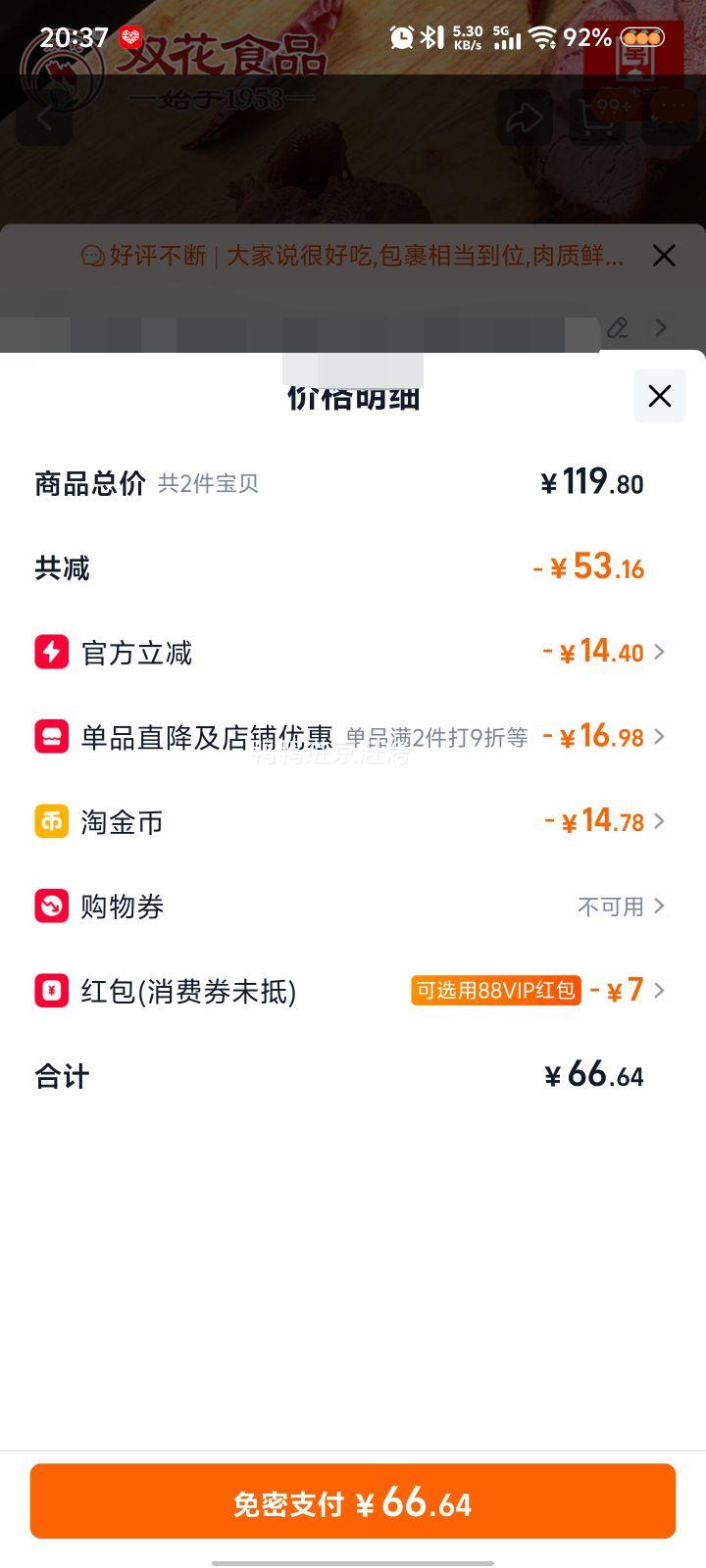Select the 红包 red envelope icon

[51, 991]
